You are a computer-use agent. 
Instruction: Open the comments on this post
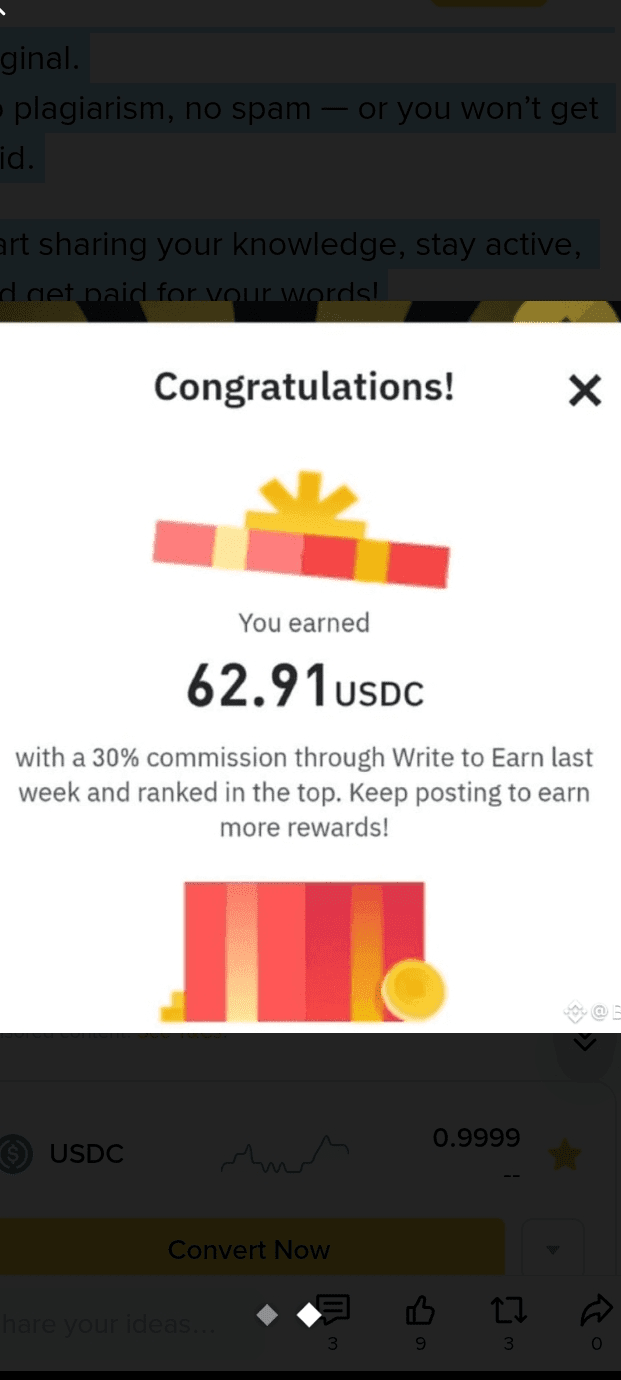click(334, 1310)
